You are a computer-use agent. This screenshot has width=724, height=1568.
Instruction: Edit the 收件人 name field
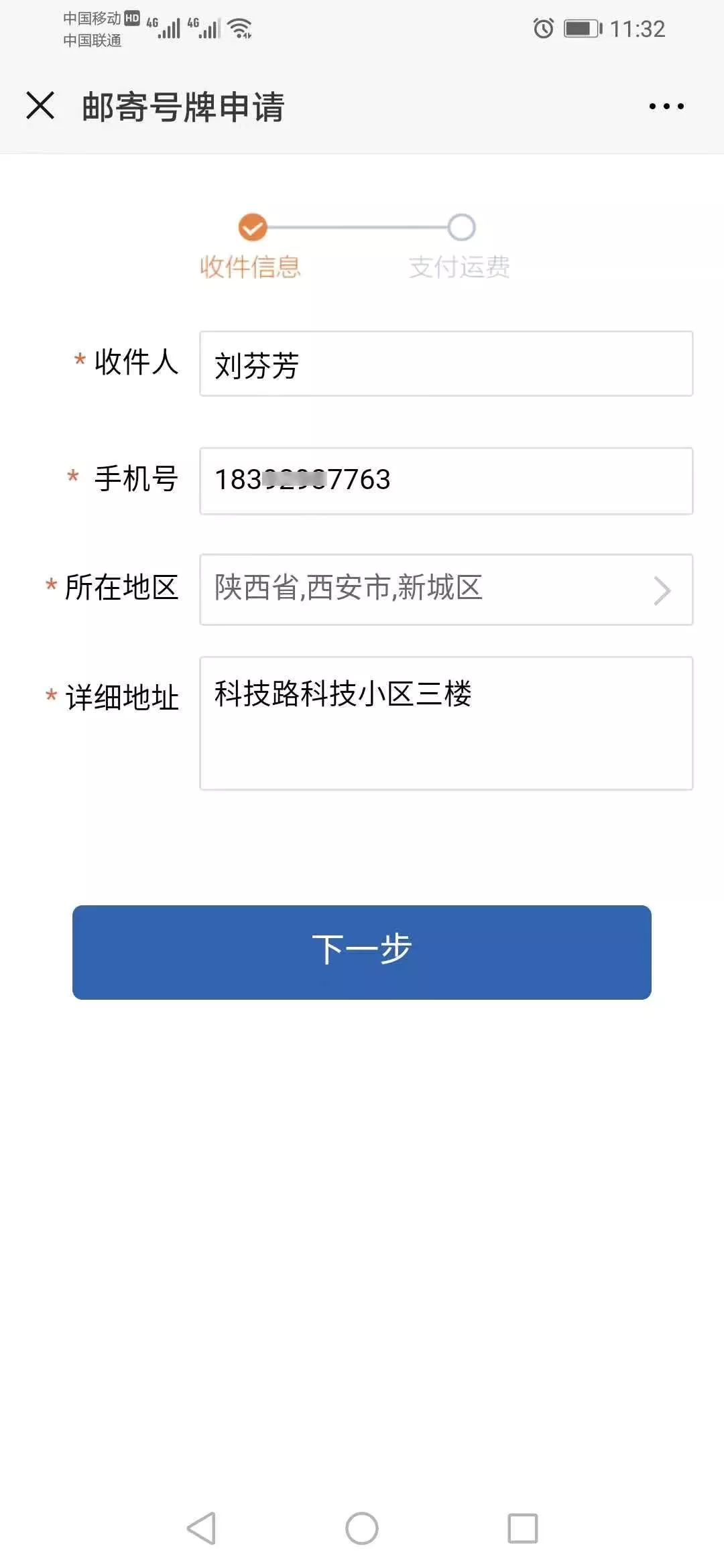pyautogui.click(x=446, y=364)
